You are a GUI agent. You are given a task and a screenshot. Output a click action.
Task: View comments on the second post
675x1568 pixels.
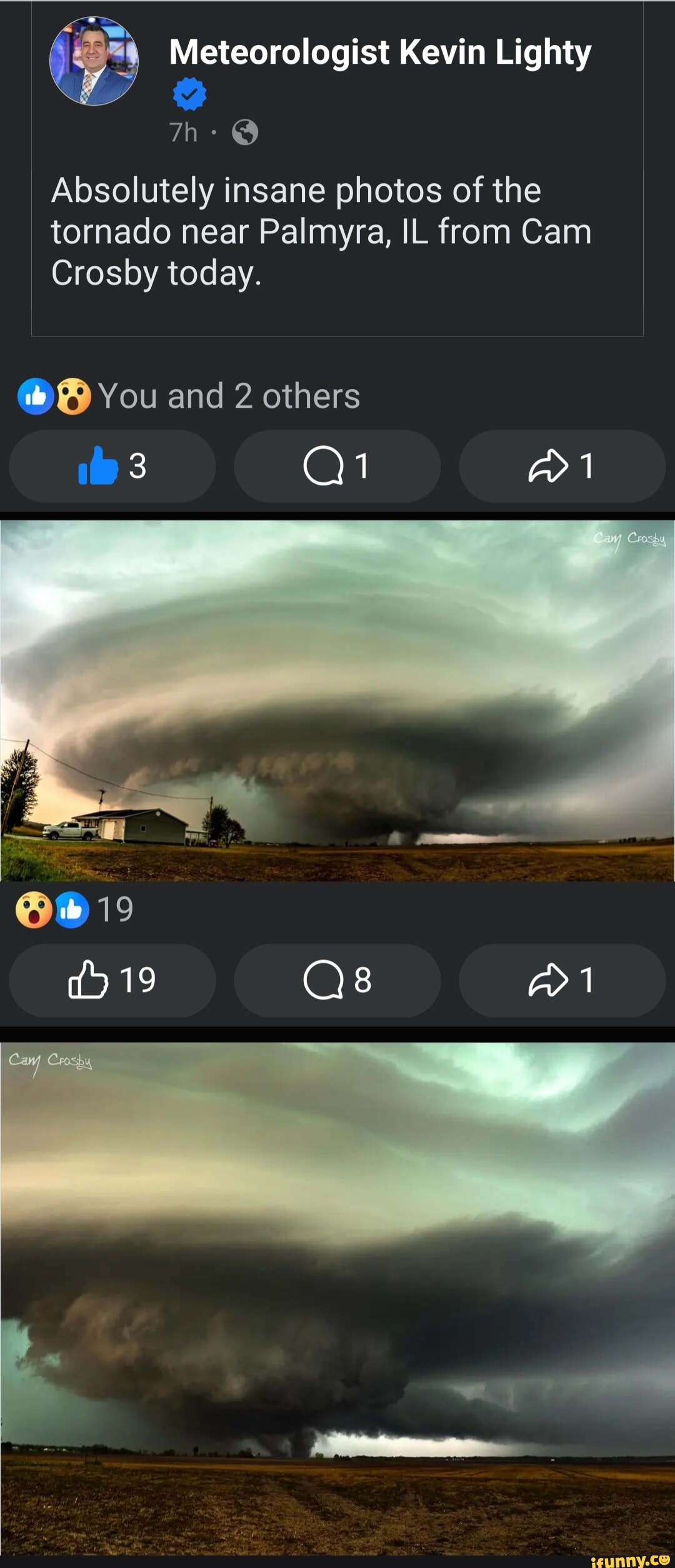337,981
